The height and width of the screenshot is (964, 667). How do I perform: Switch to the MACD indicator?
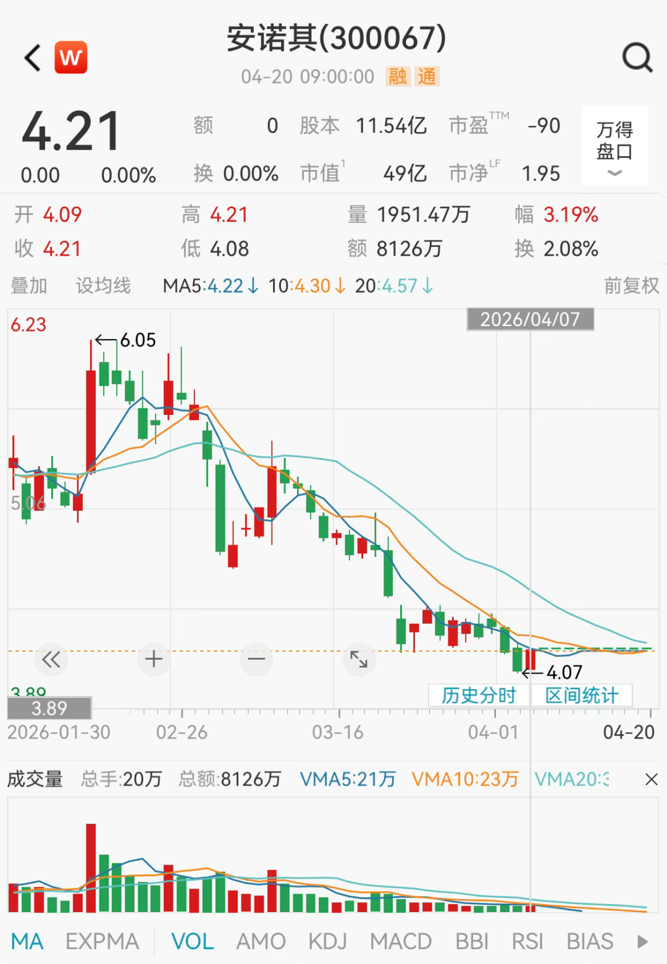tap(400, 941)
